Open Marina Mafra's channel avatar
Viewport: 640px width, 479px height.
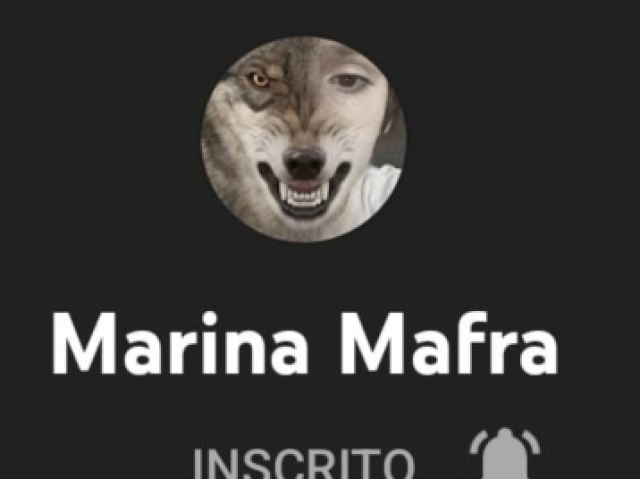pos(304,138)
